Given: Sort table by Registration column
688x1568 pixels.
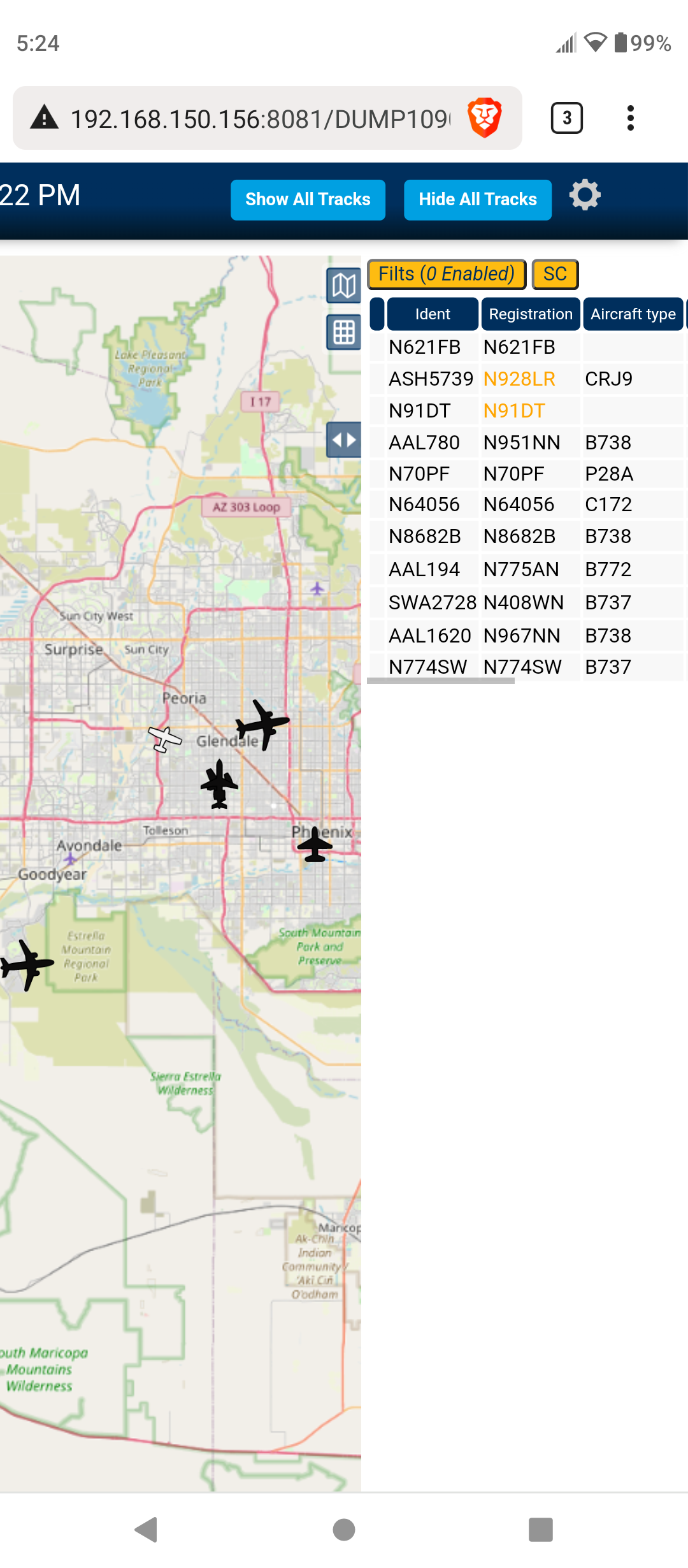Looking at the screenshot, I should tap(531, 314).
